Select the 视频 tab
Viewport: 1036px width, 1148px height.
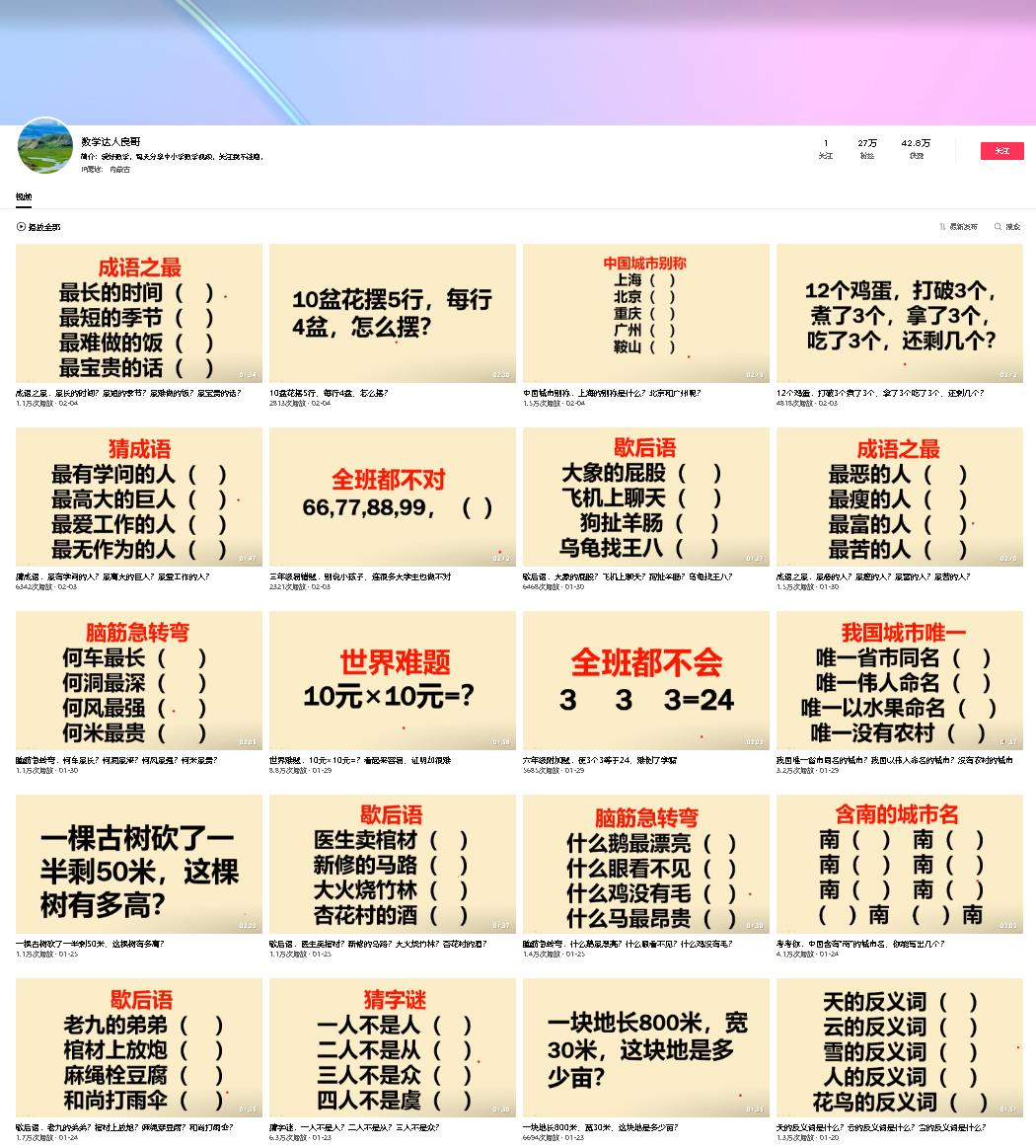coord(24,197)
